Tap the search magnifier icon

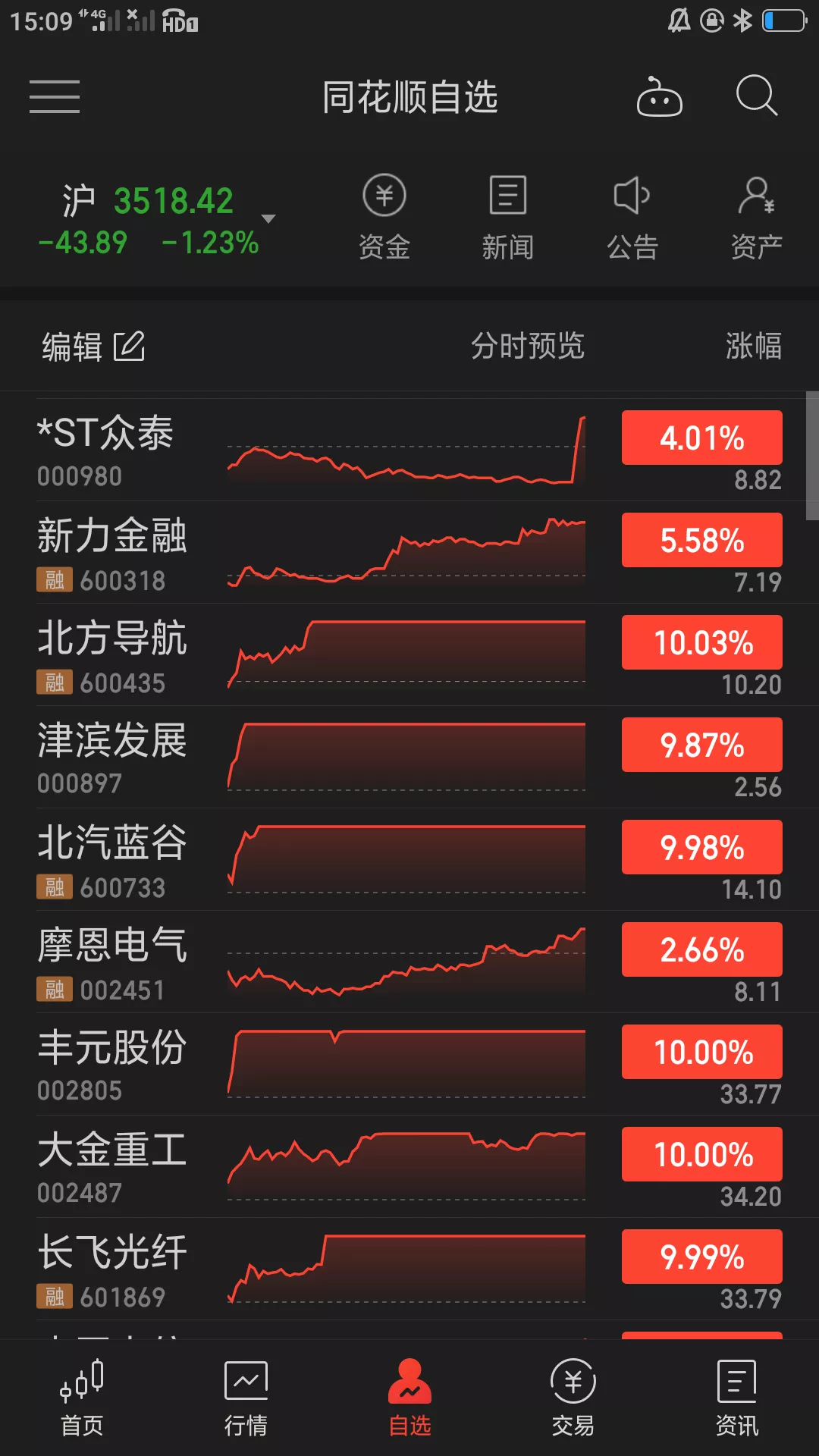tap(757, 96)
